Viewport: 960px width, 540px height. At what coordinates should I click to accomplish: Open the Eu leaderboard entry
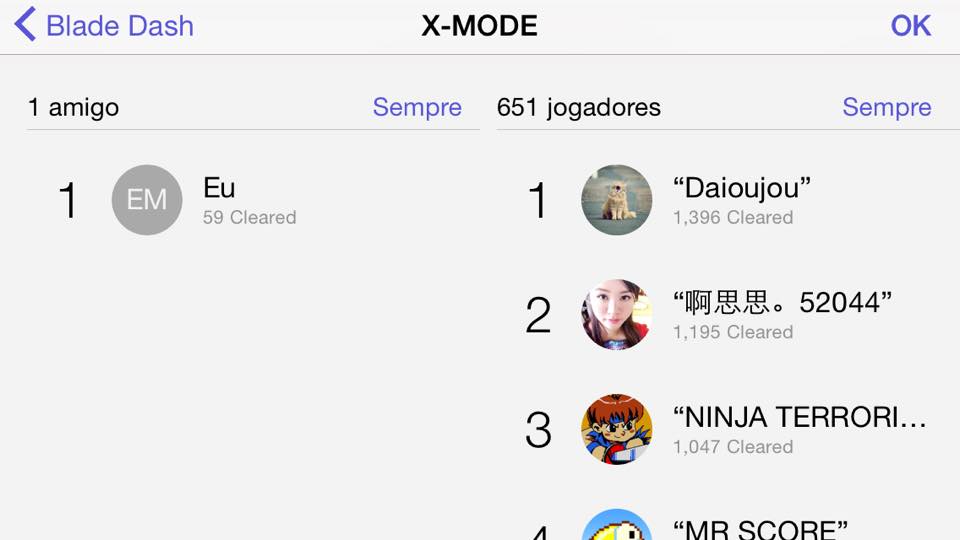[x=250, y=200]
